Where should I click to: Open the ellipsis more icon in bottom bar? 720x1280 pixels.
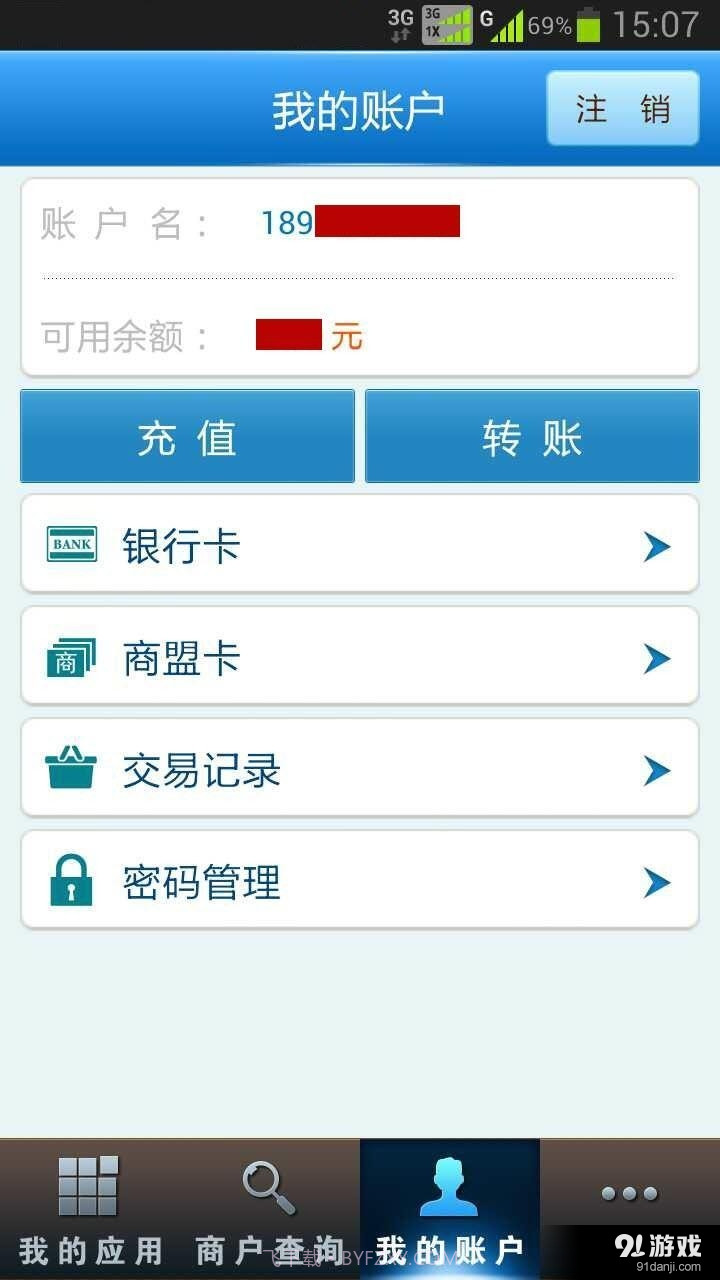coord(630,1192)
